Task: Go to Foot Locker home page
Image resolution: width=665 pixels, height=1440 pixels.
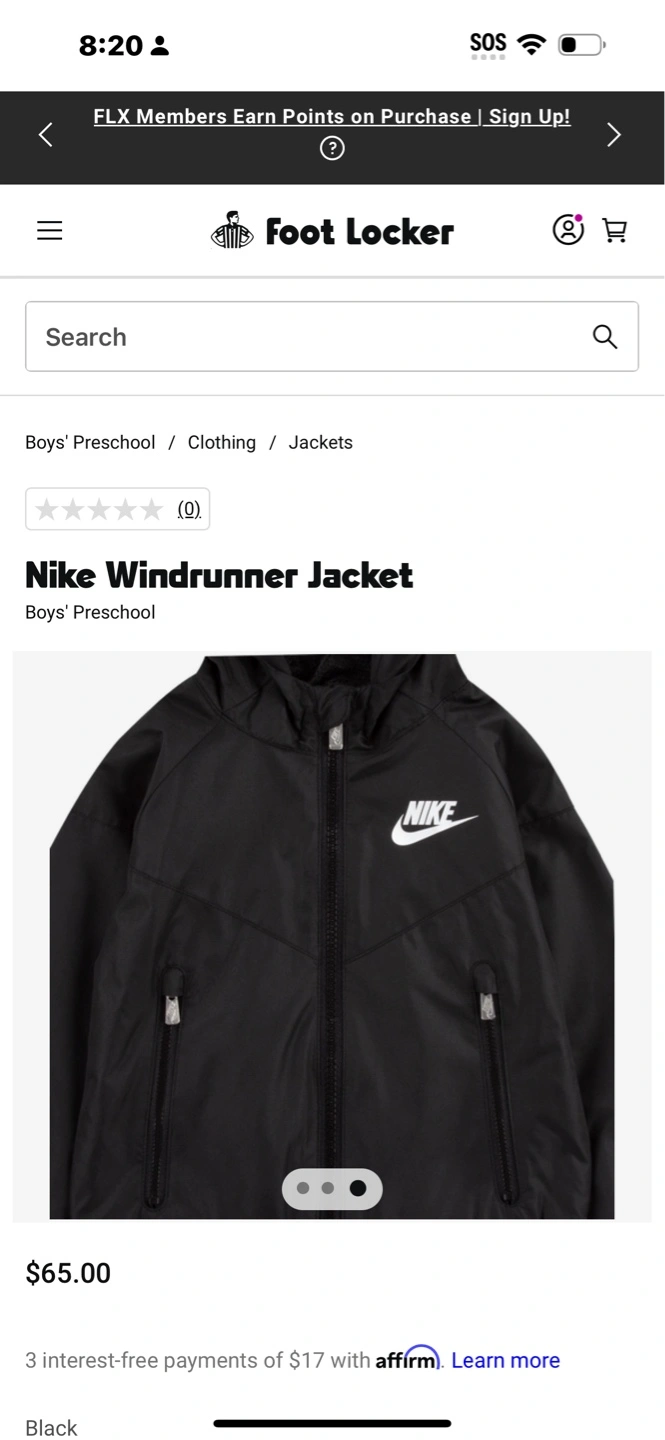Action: (332, 231)
